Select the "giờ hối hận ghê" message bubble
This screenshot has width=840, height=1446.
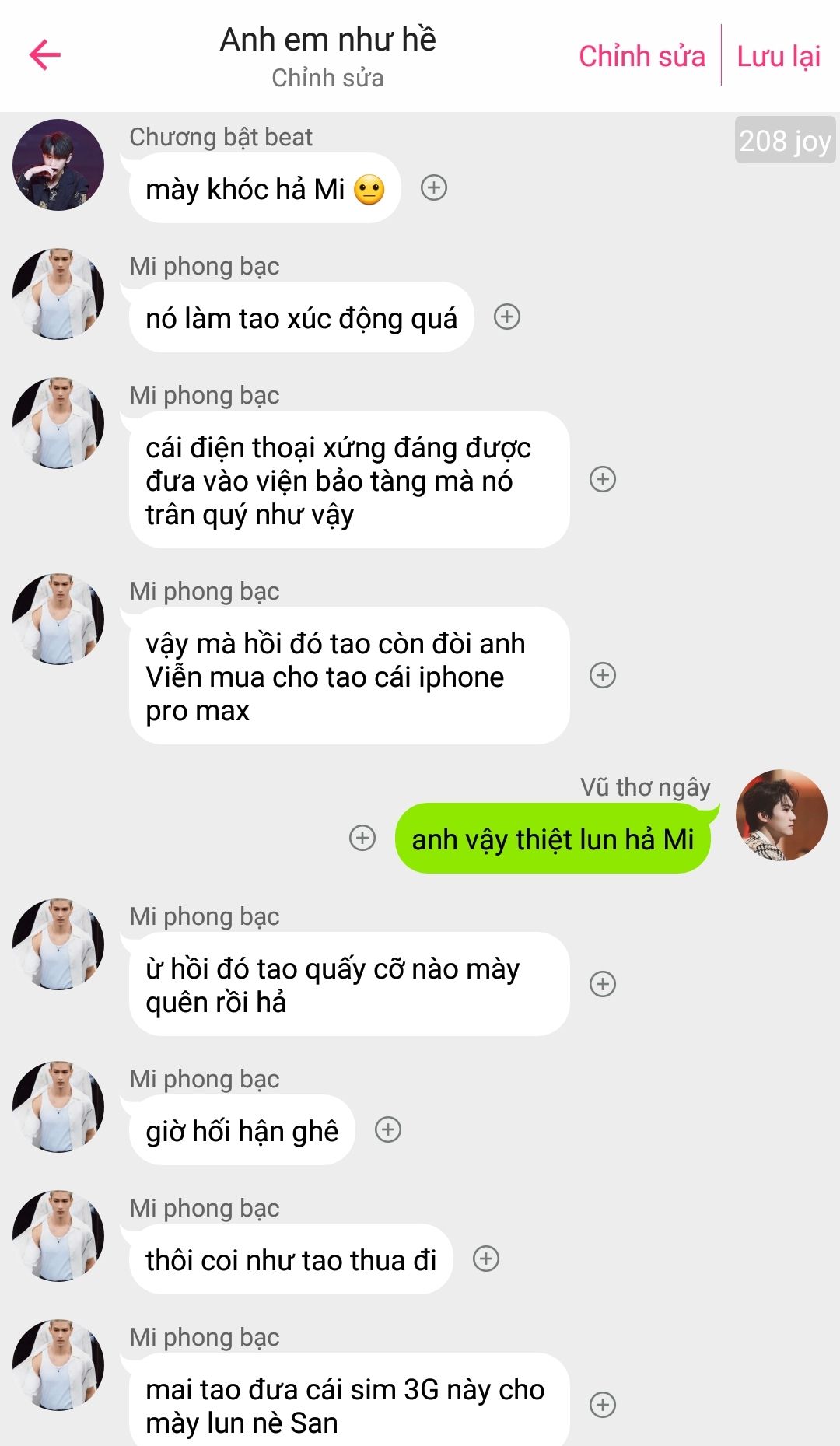[x=242, y=1130]
